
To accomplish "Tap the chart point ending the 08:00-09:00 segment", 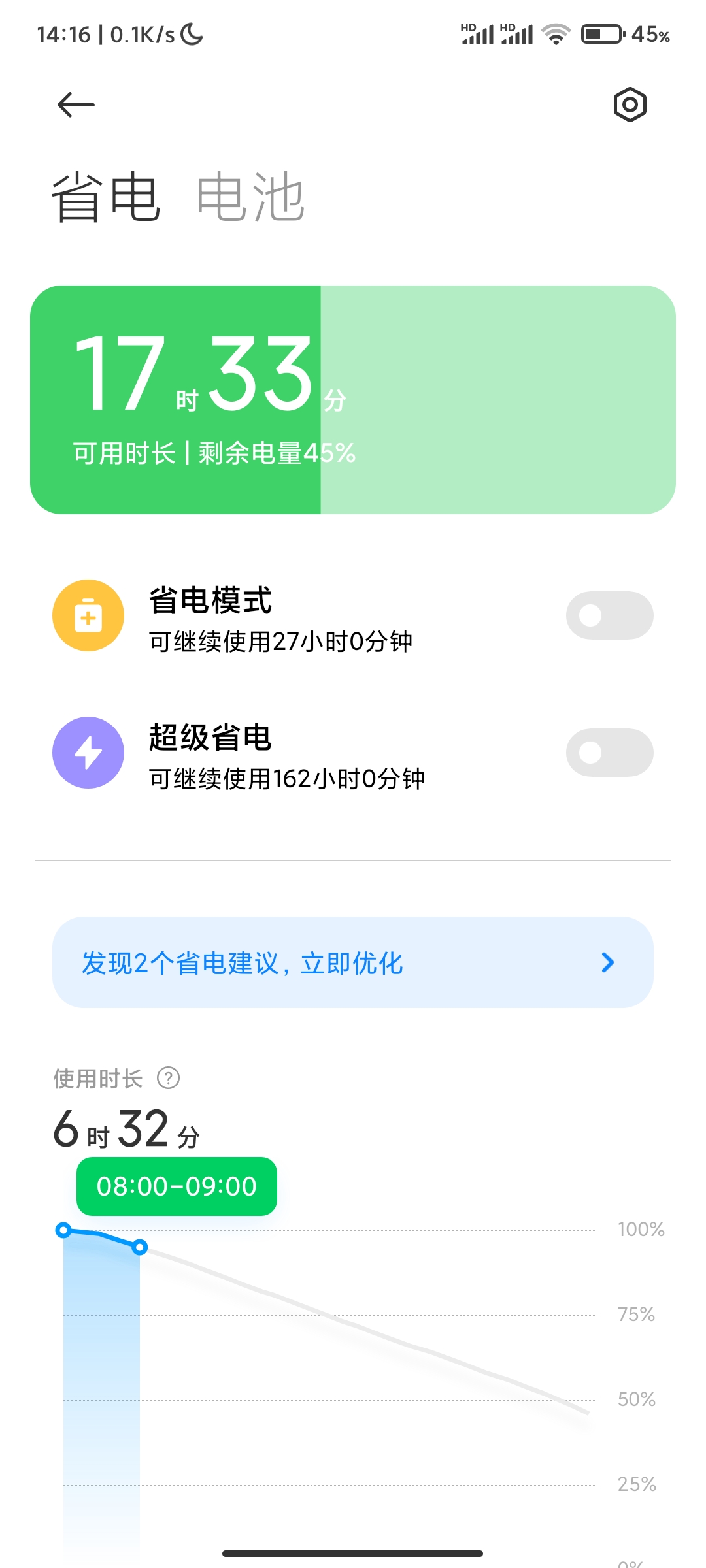I will coord(139,1247).
